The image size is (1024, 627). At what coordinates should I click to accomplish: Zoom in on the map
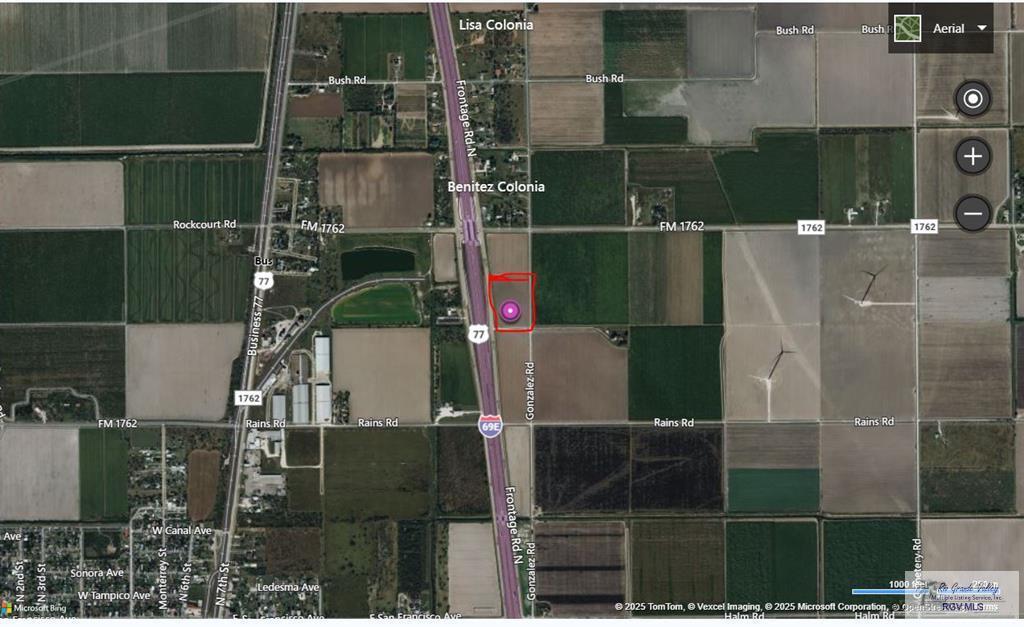tap(972, 155)
